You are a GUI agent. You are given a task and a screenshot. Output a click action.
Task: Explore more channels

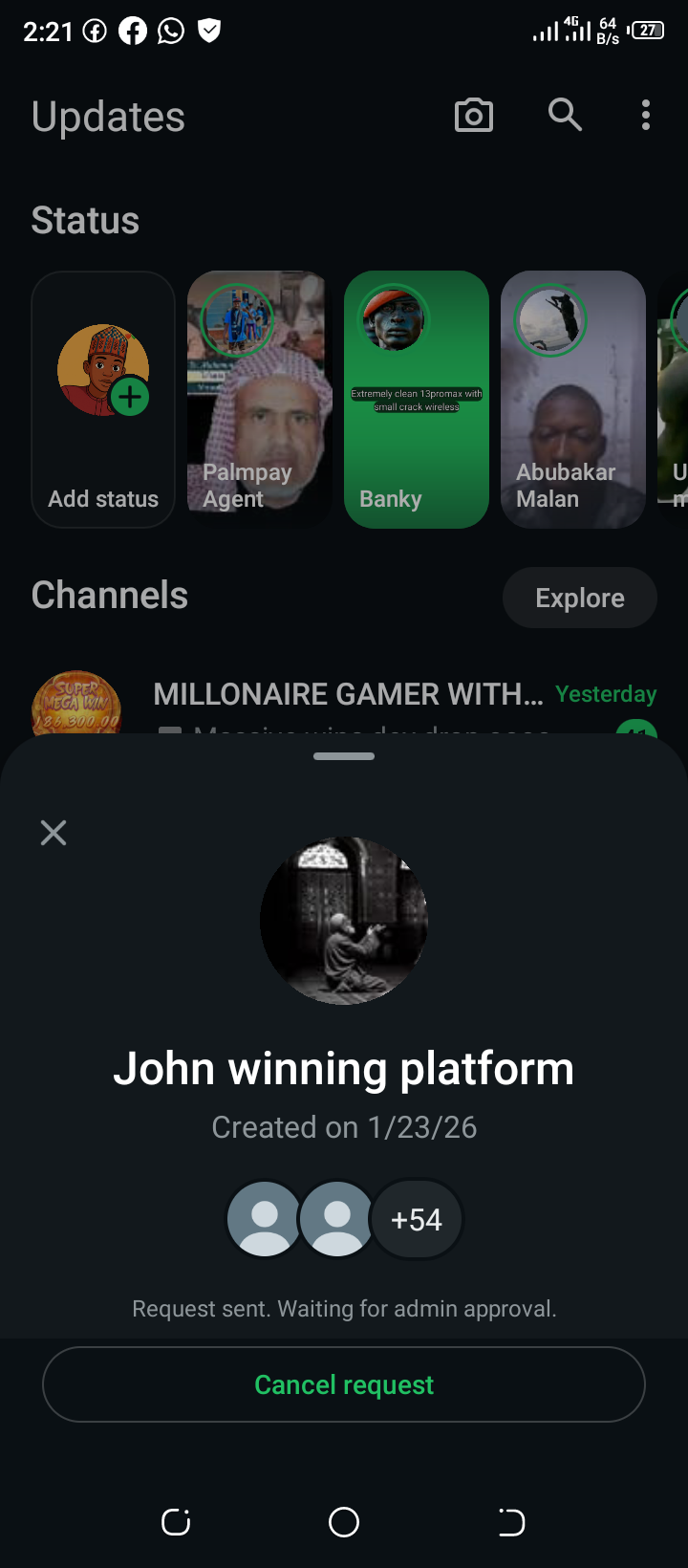(x=579, y=598)
